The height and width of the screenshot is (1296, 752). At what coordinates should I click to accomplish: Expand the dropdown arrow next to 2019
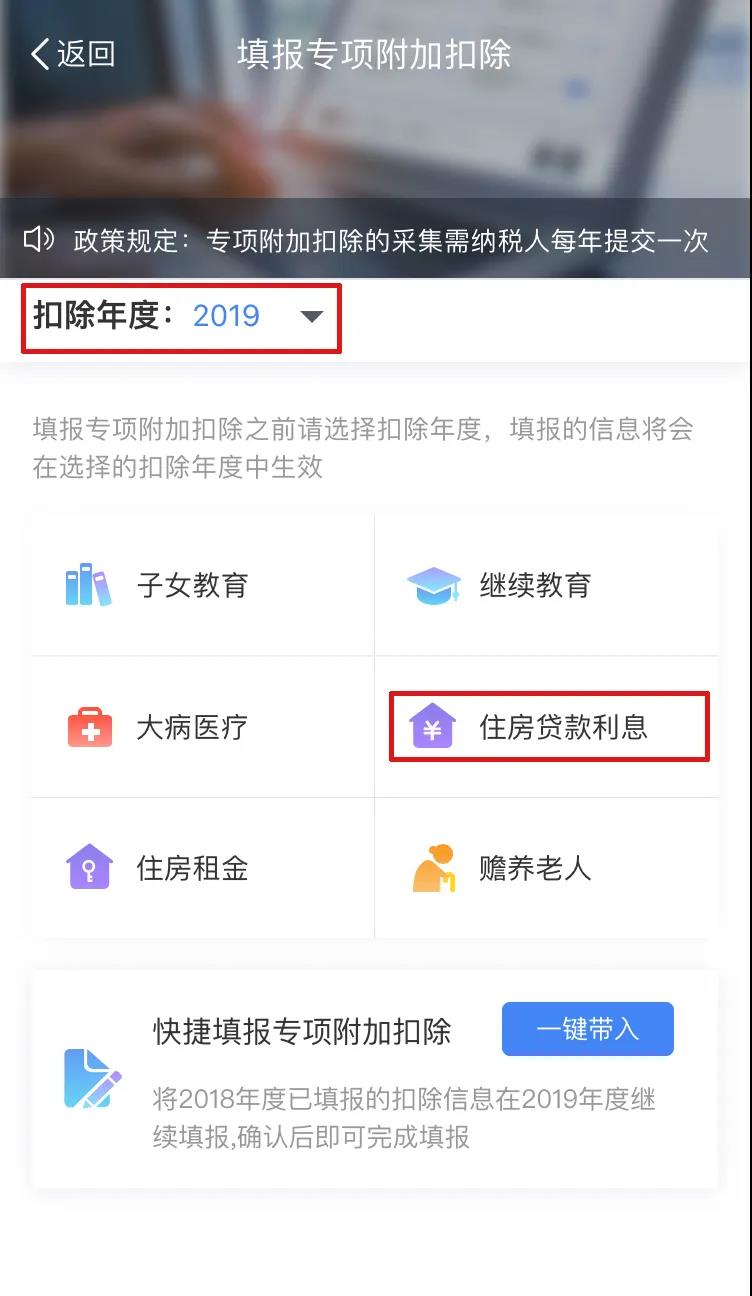click(x=313, y=318)
